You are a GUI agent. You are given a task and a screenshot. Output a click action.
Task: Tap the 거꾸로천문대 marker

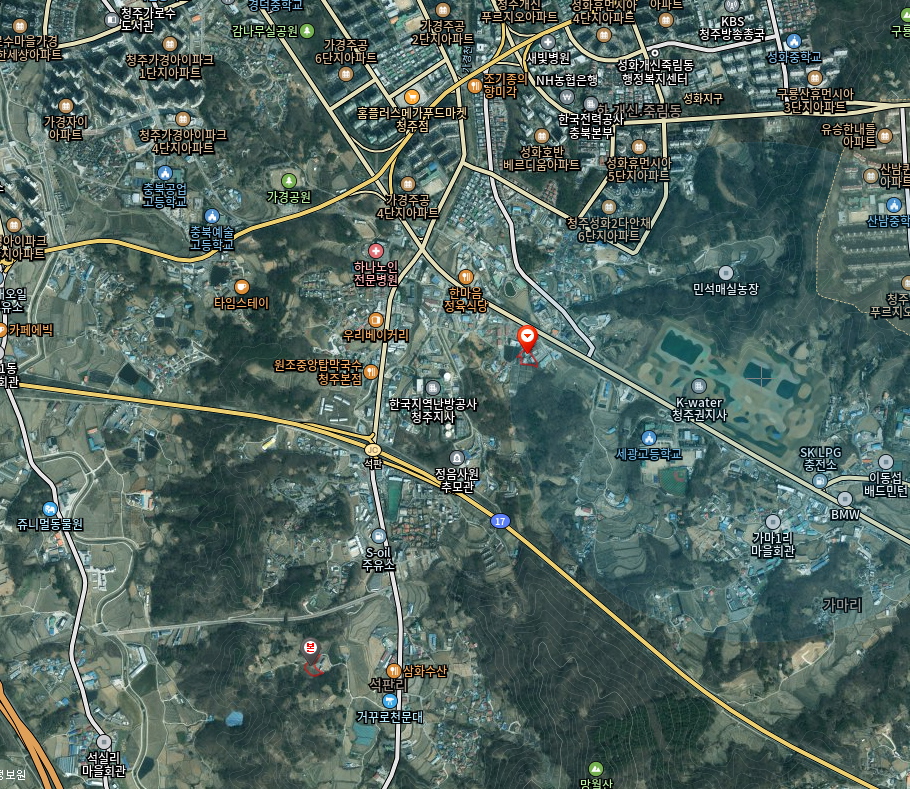pos(390,701)
